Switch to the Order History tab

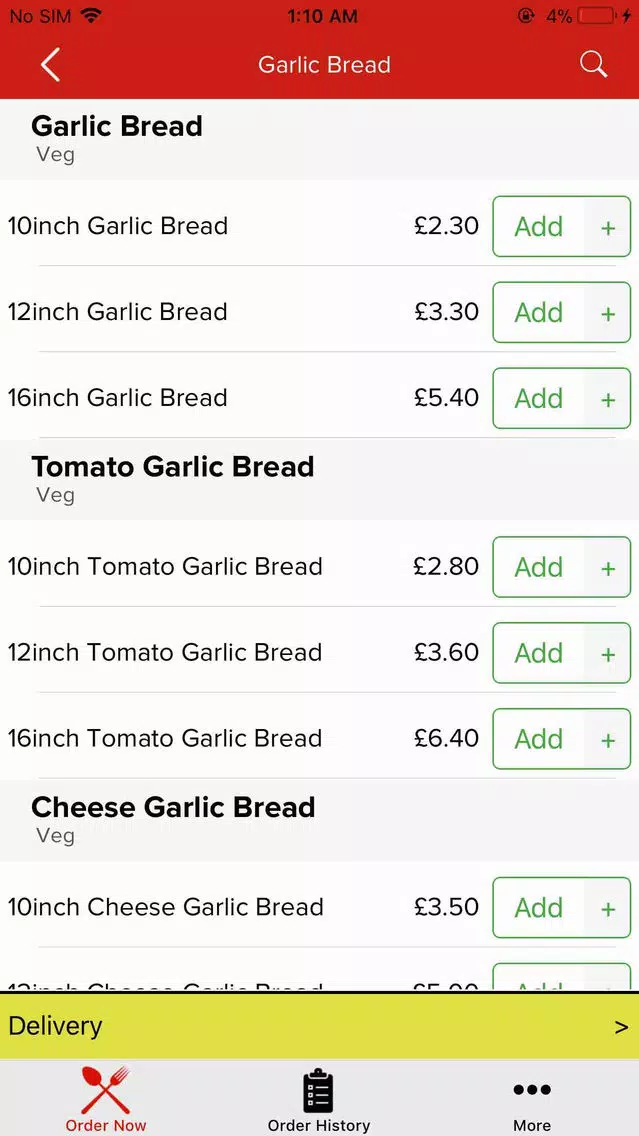[x=319, y=1098]
